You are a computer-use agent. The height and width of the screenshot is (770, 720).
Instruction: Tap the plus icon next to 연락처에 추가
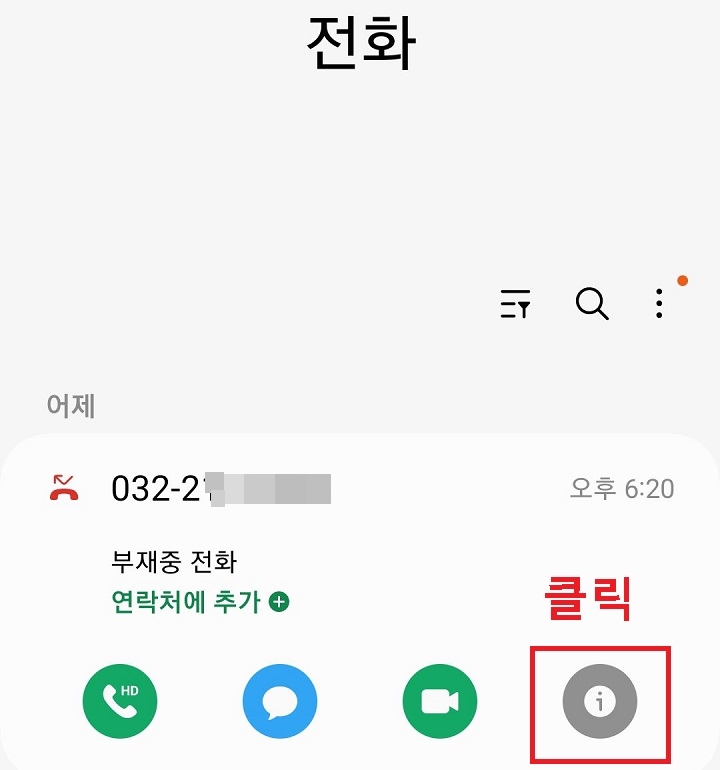point(277,602)
